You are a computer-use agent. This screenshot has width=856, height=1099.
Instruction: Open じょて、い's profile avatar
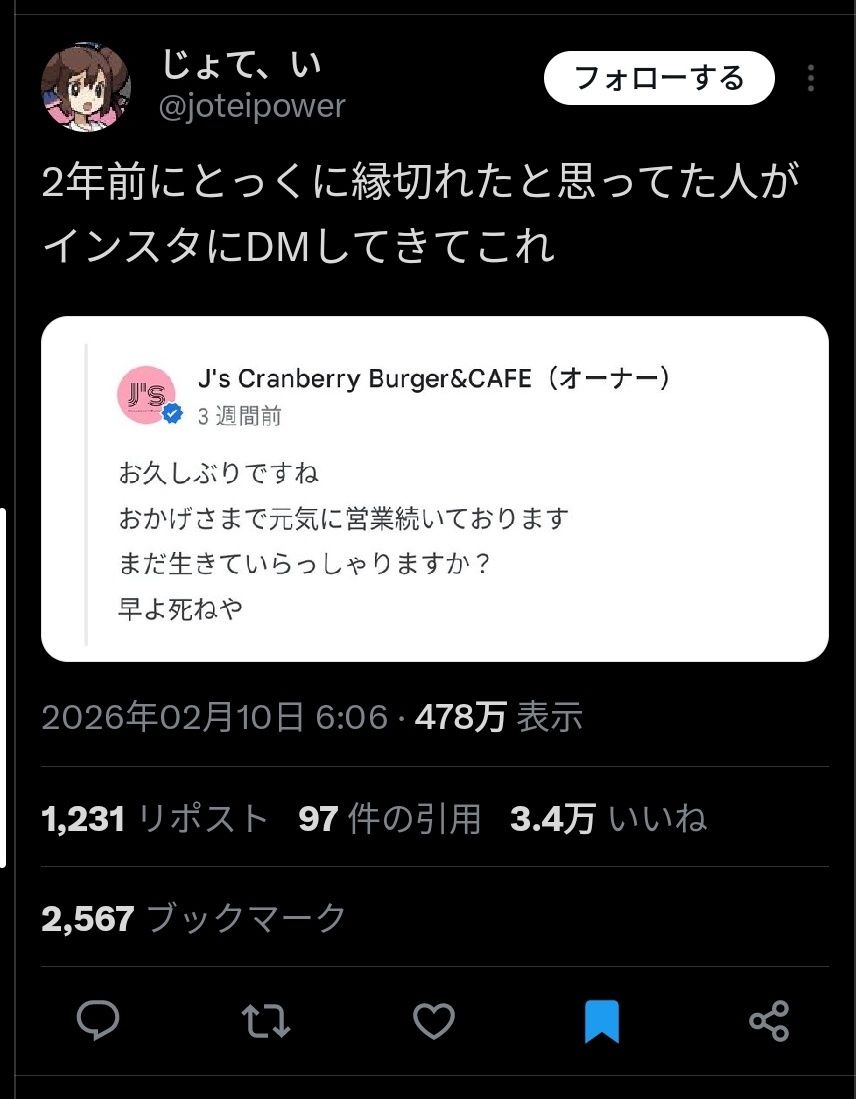(85, 87)
